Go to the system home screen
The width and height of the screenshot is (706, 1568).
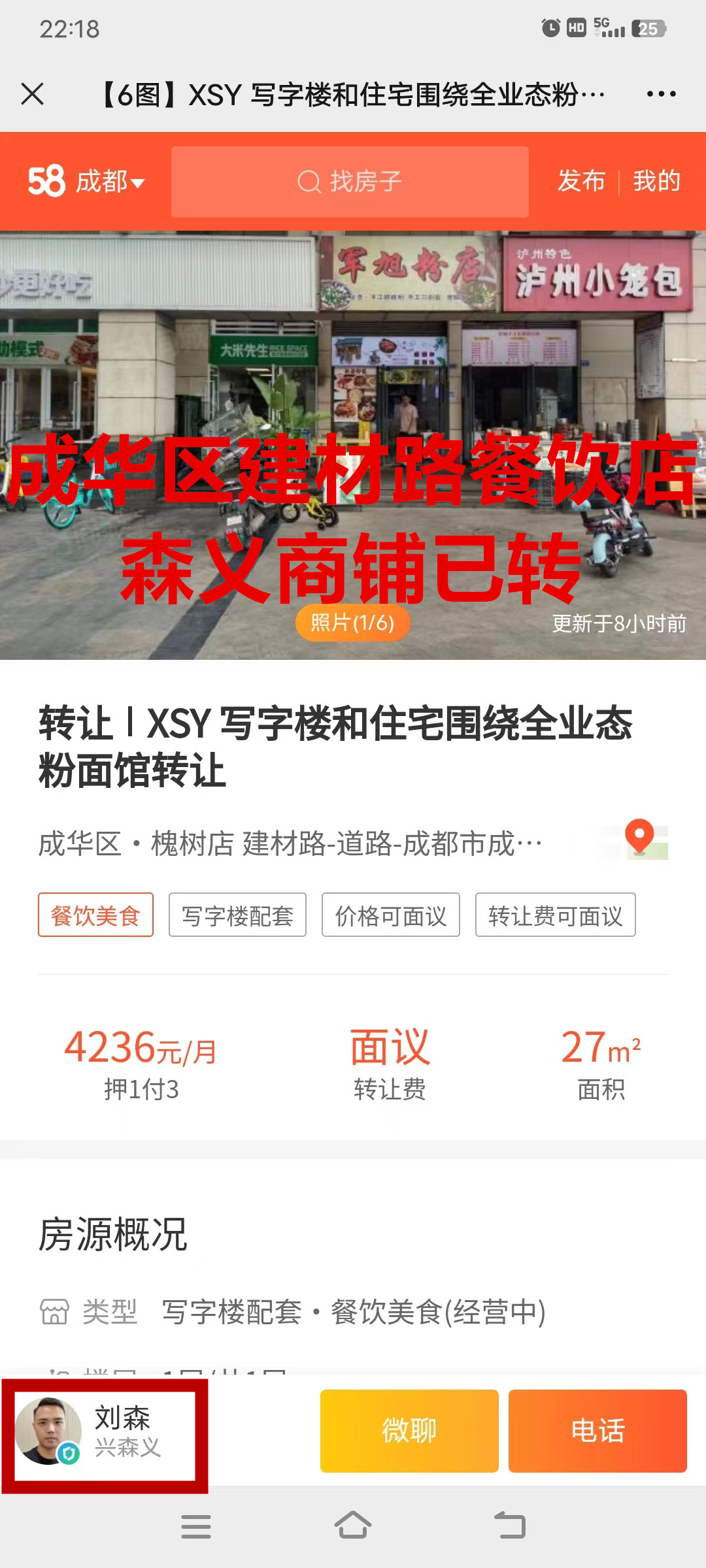click(x=353, y=1526)
